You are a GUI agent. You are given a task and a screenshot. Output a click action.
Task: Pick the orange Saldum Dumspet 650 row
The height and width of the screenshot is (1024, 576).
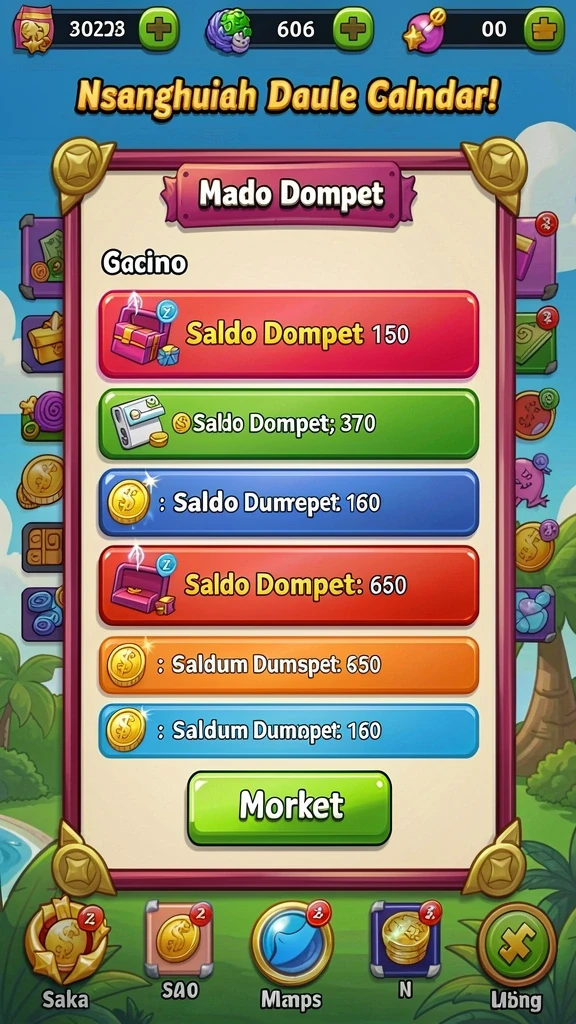pyautogui.click(x=289, y=665)
